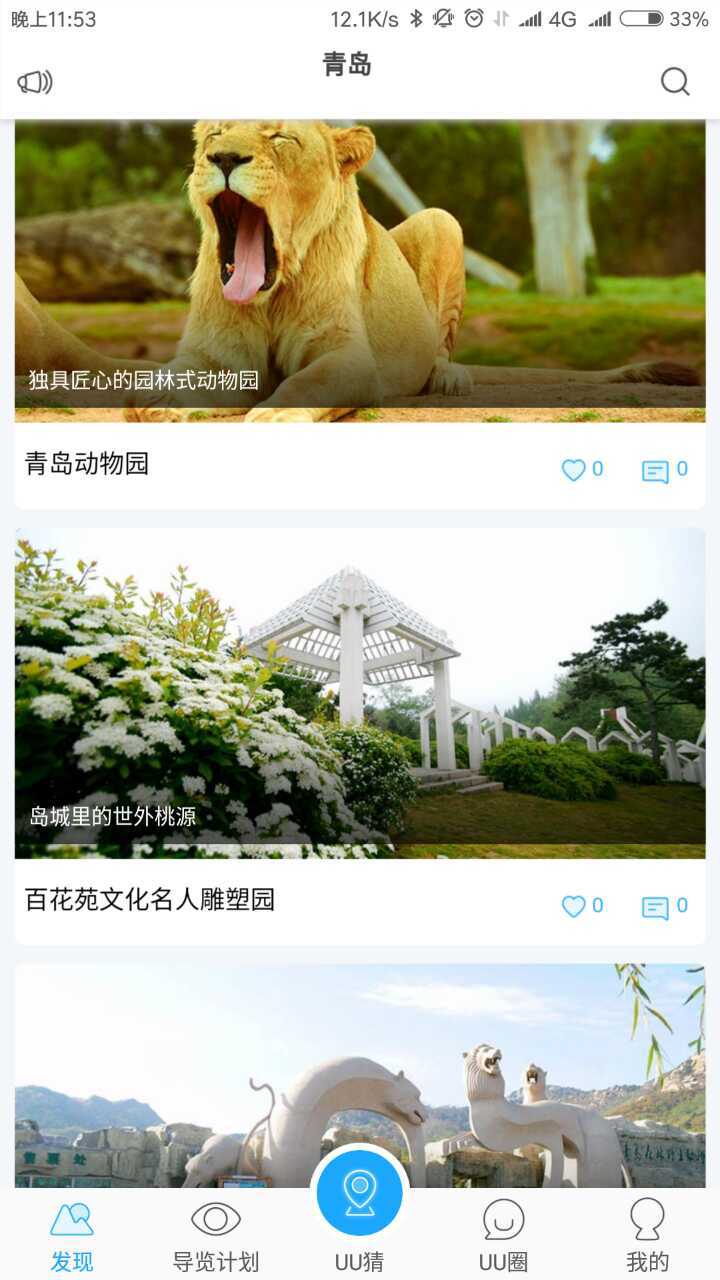Image resolution: width=720 pixels, height=1280 pixels.
Task: Like 百花苑文化名人雕塑园 with the heart icon
Action: [x=573, y=906]
